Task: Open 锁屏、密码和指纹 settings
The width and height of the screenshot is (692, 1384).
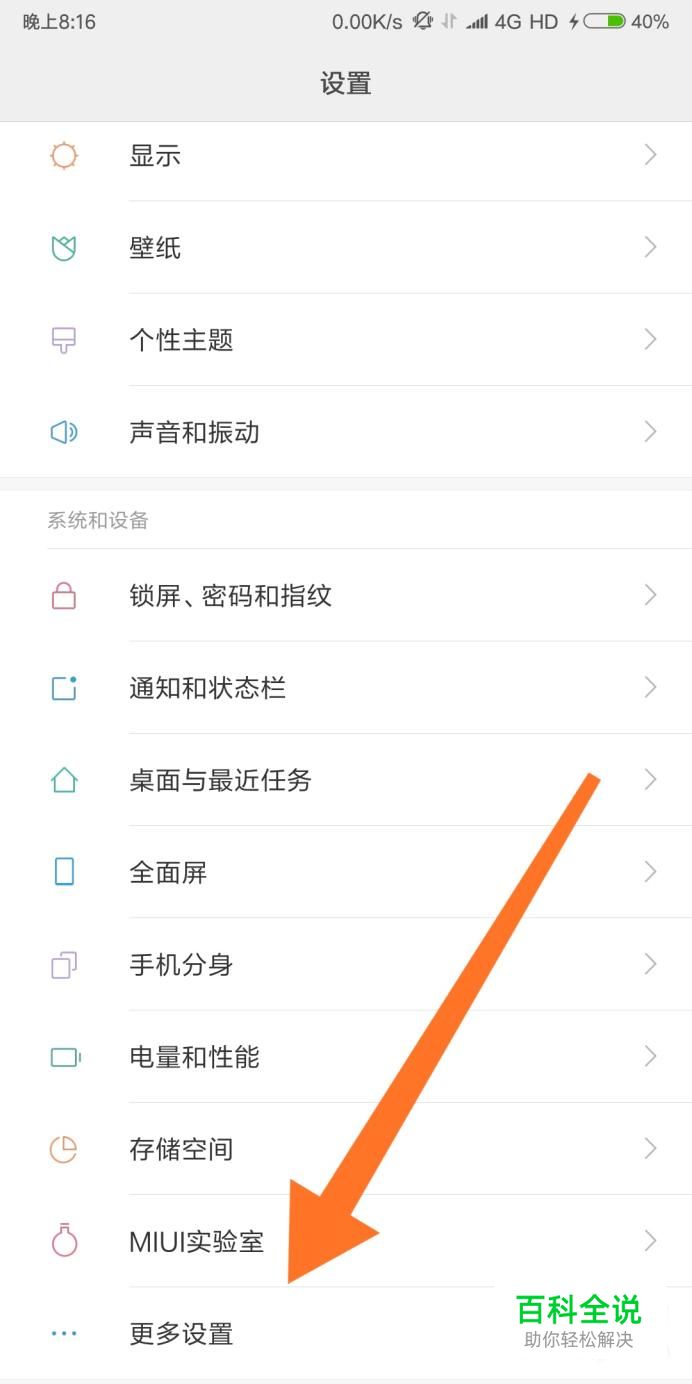Action: [x=230, y=596]
